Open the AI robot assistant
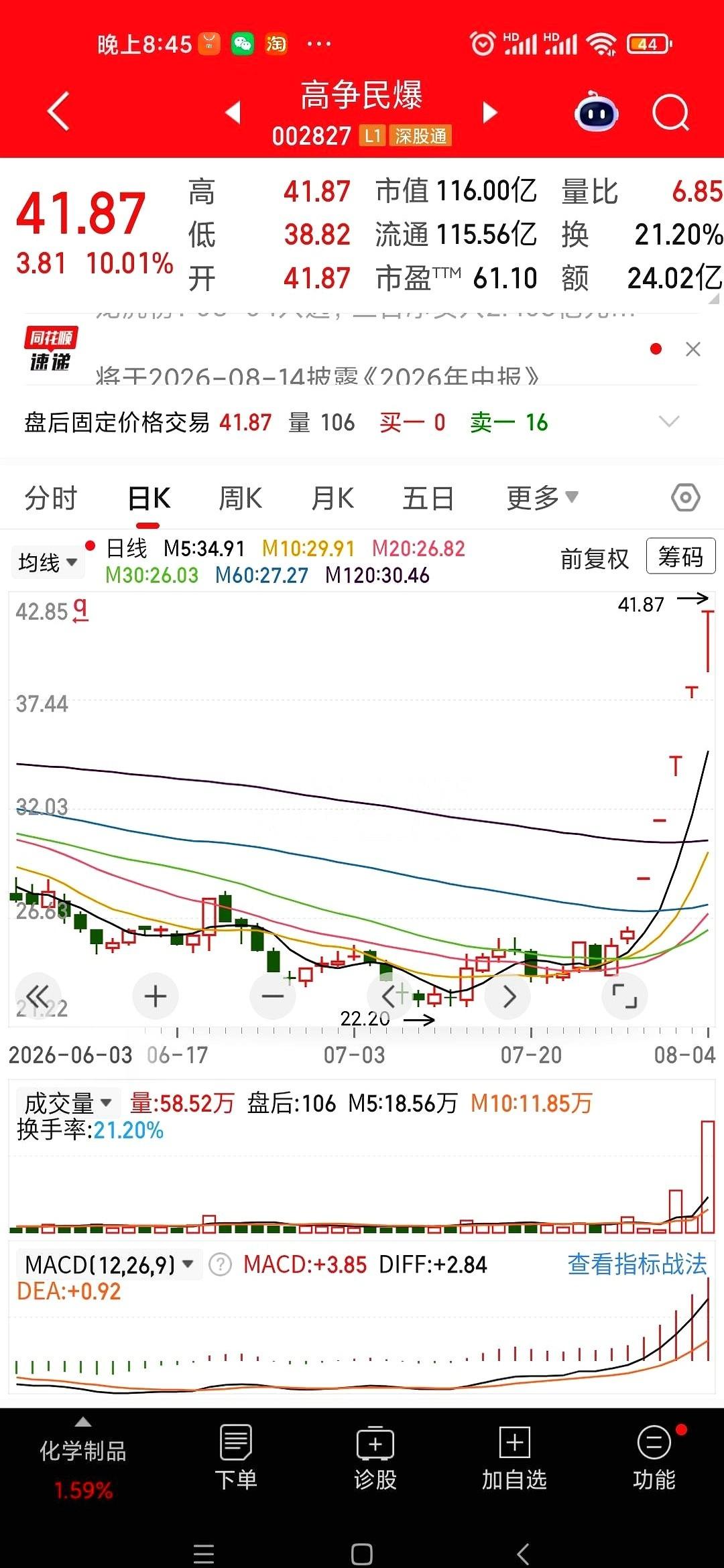The width and height of the screenshot is (724, 1568). (597, 112)
